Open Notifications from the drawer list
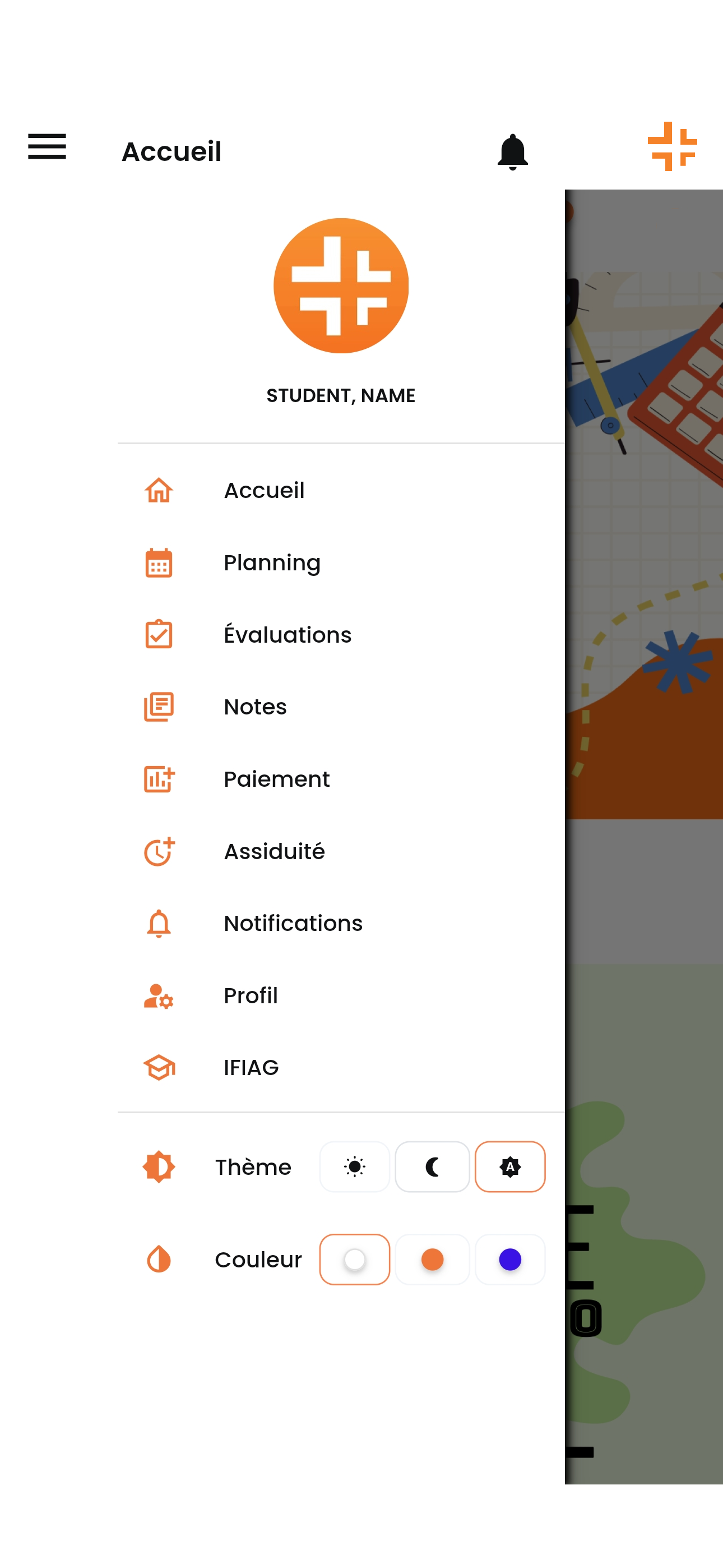Screen dimensions: 723x1568 [x=292, y=924]
